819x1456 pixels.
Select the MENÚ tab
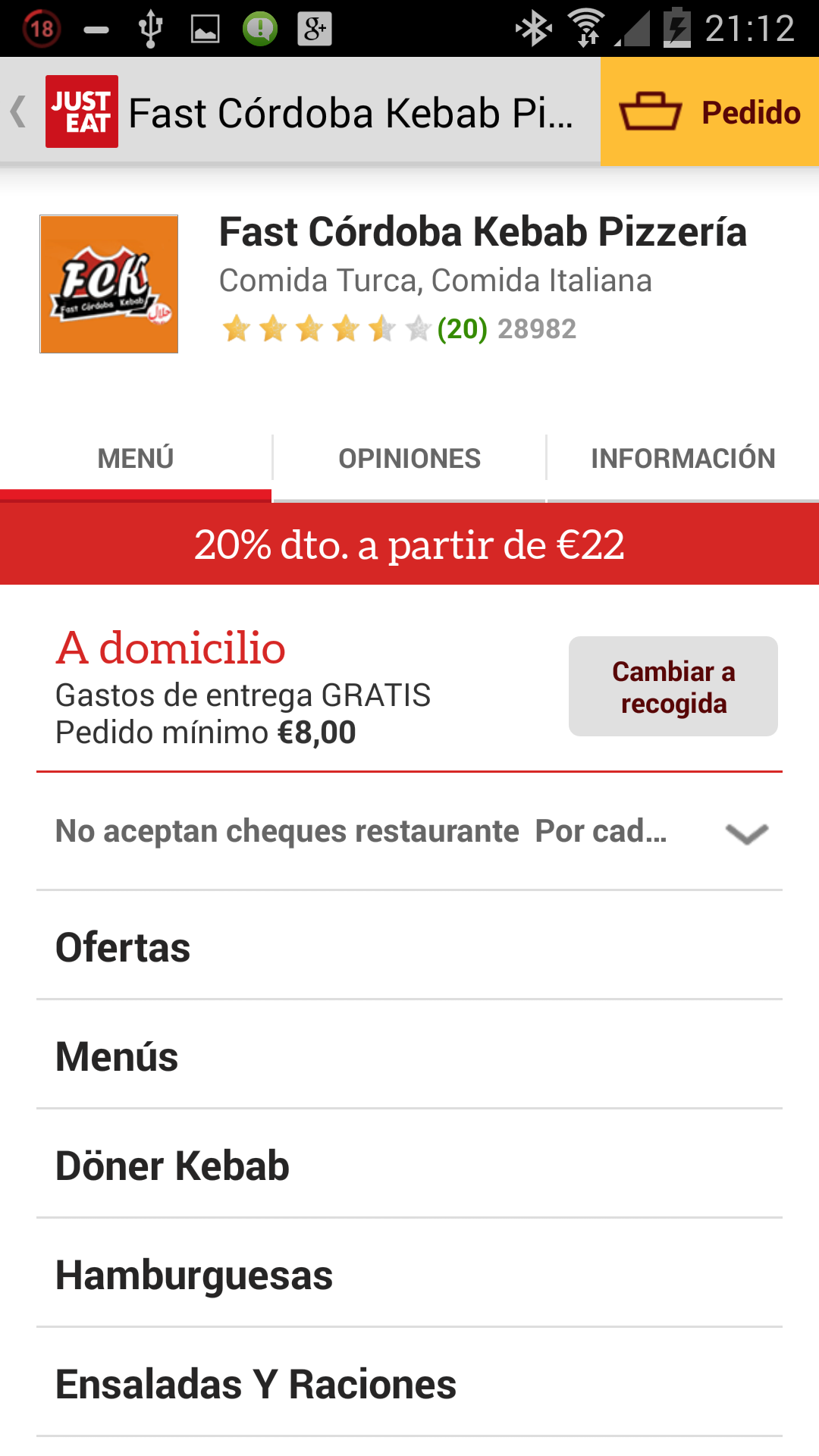(x=136, y=459)
